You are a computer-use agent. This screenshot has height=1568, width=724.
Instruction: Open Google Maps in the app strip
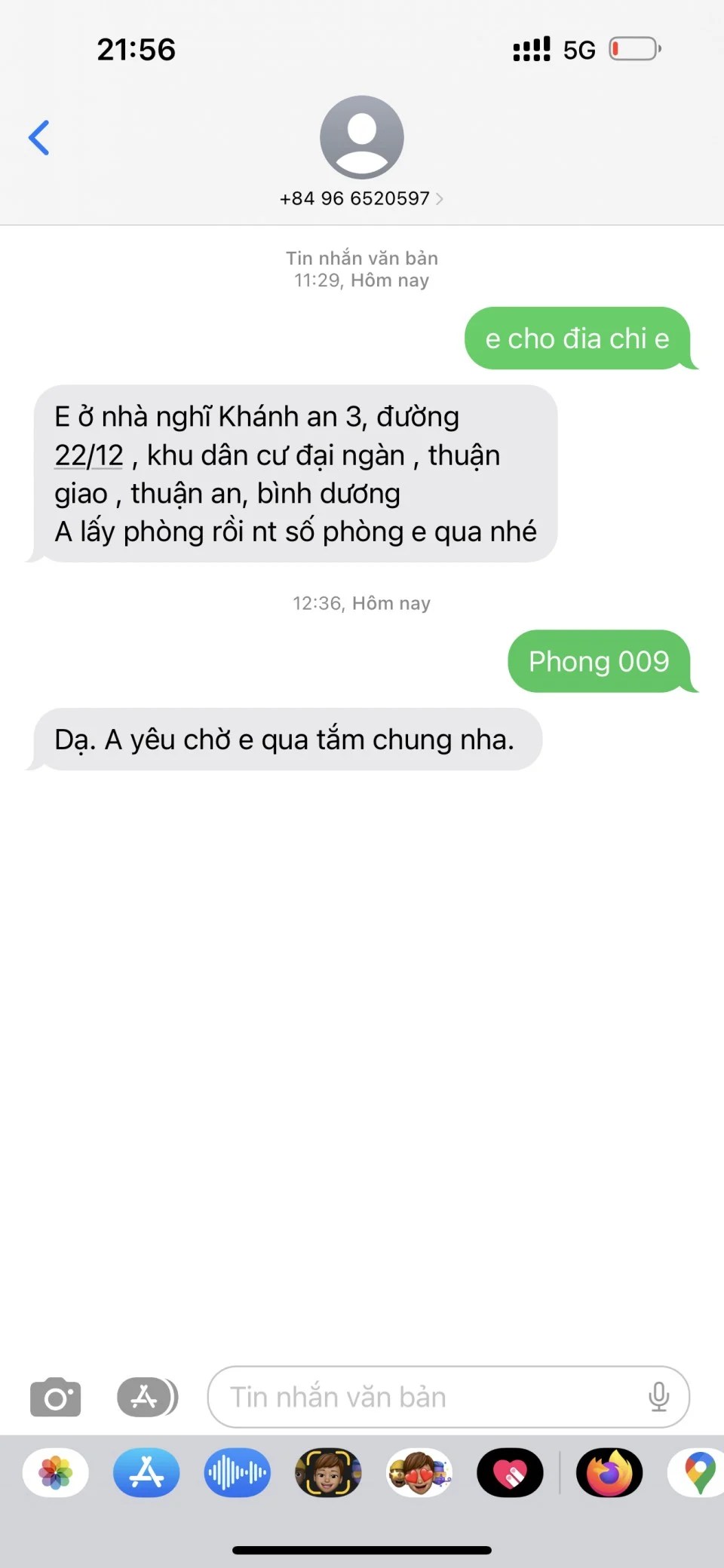698,1472
